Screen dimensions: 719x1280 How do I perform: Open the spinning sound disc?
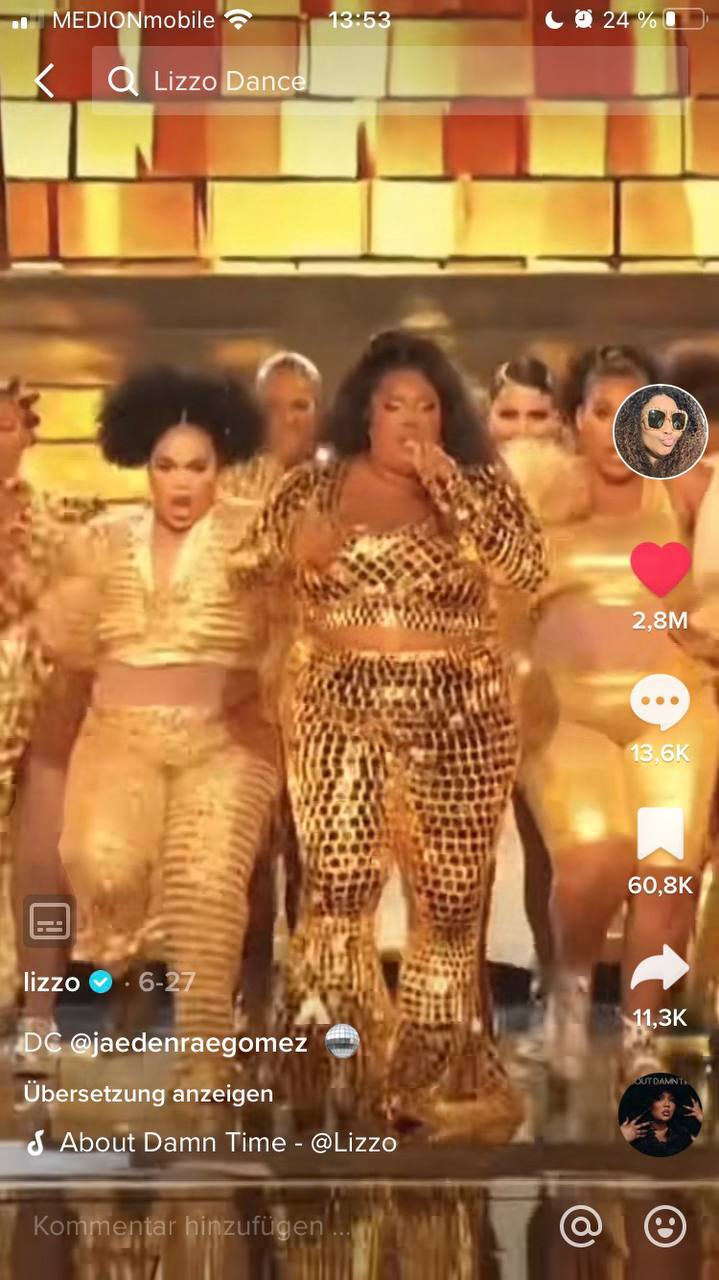click(x=660, y=1114)
